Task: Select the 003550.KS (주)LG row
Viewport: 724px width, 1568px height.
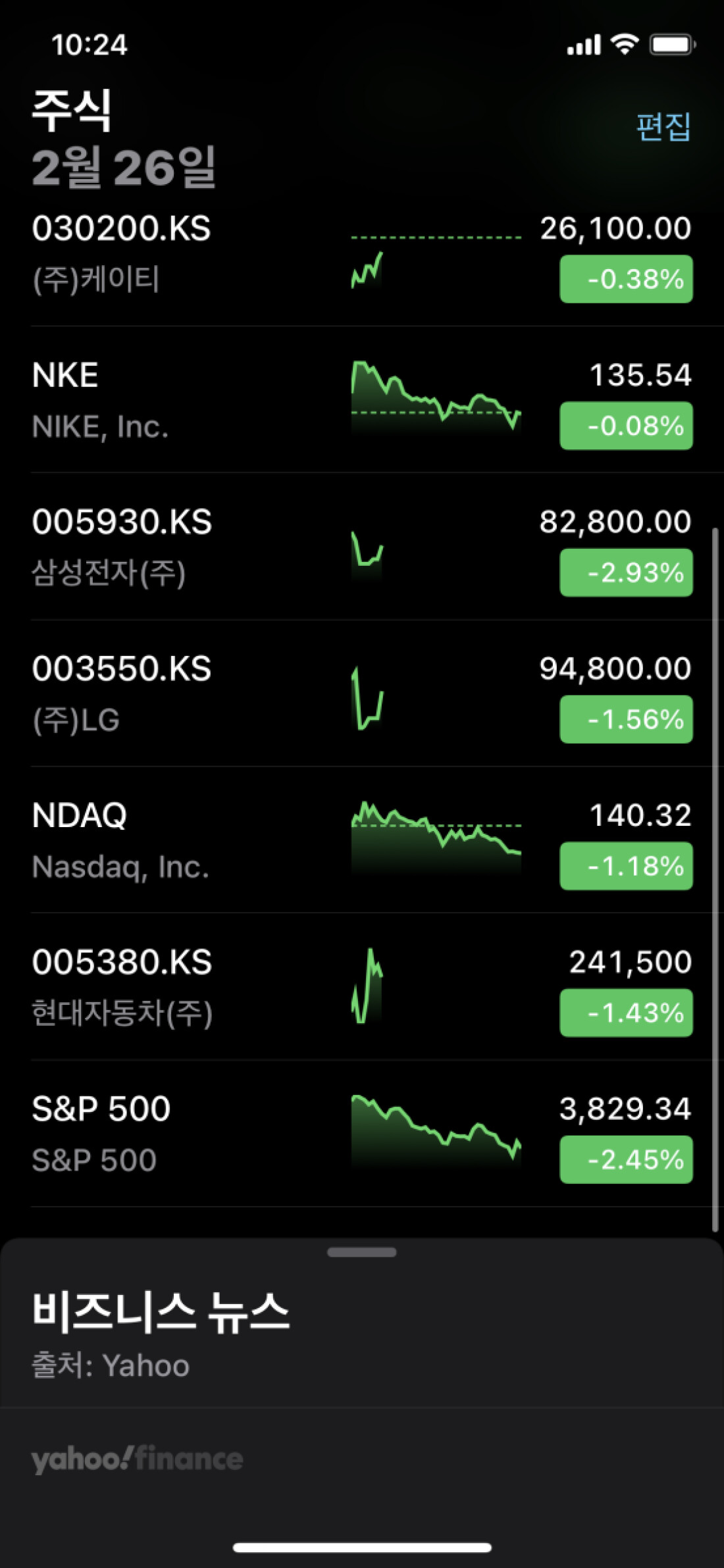Action: 197,694
